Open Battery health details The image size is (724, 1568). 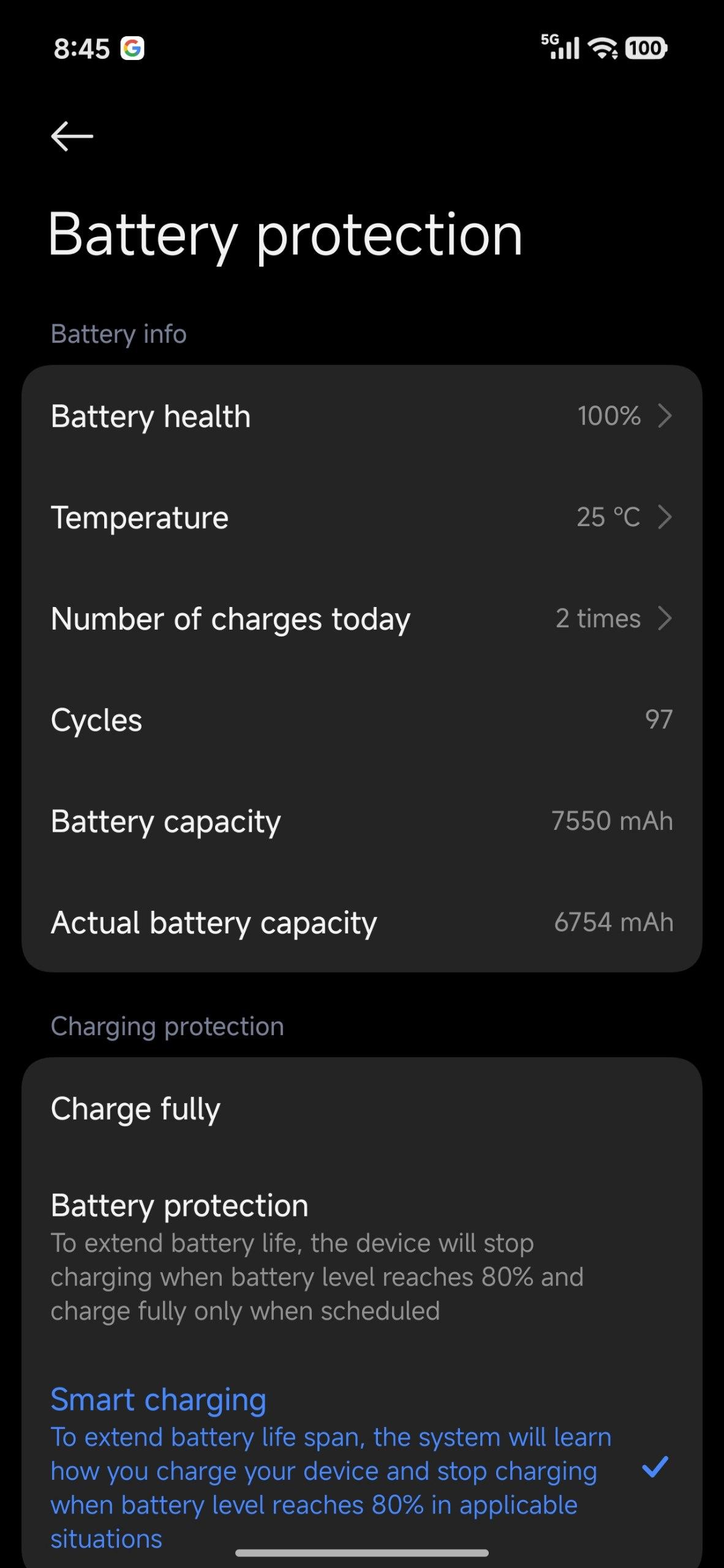[361, 417]
